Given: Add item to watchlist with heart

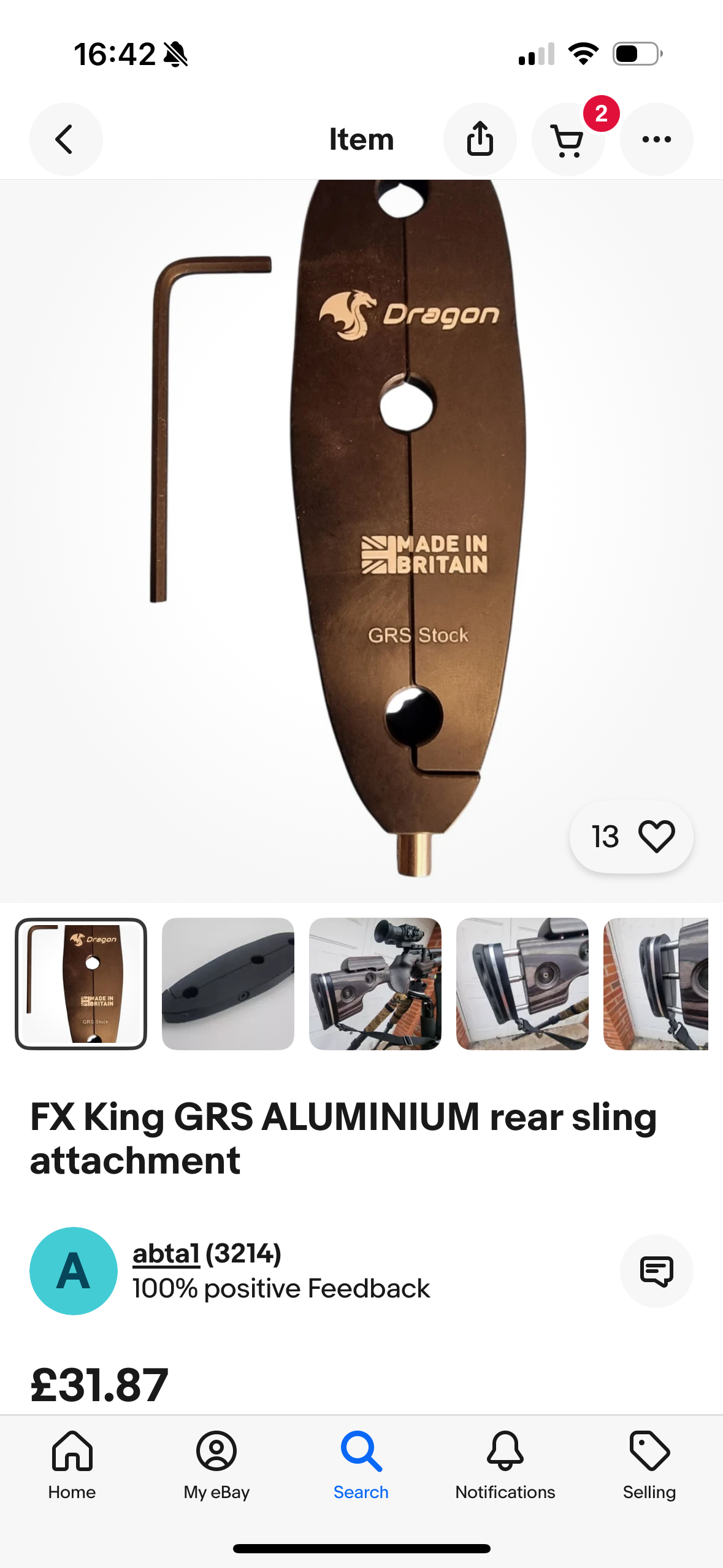Looking at the screenshot, I should tap(656, 836).
